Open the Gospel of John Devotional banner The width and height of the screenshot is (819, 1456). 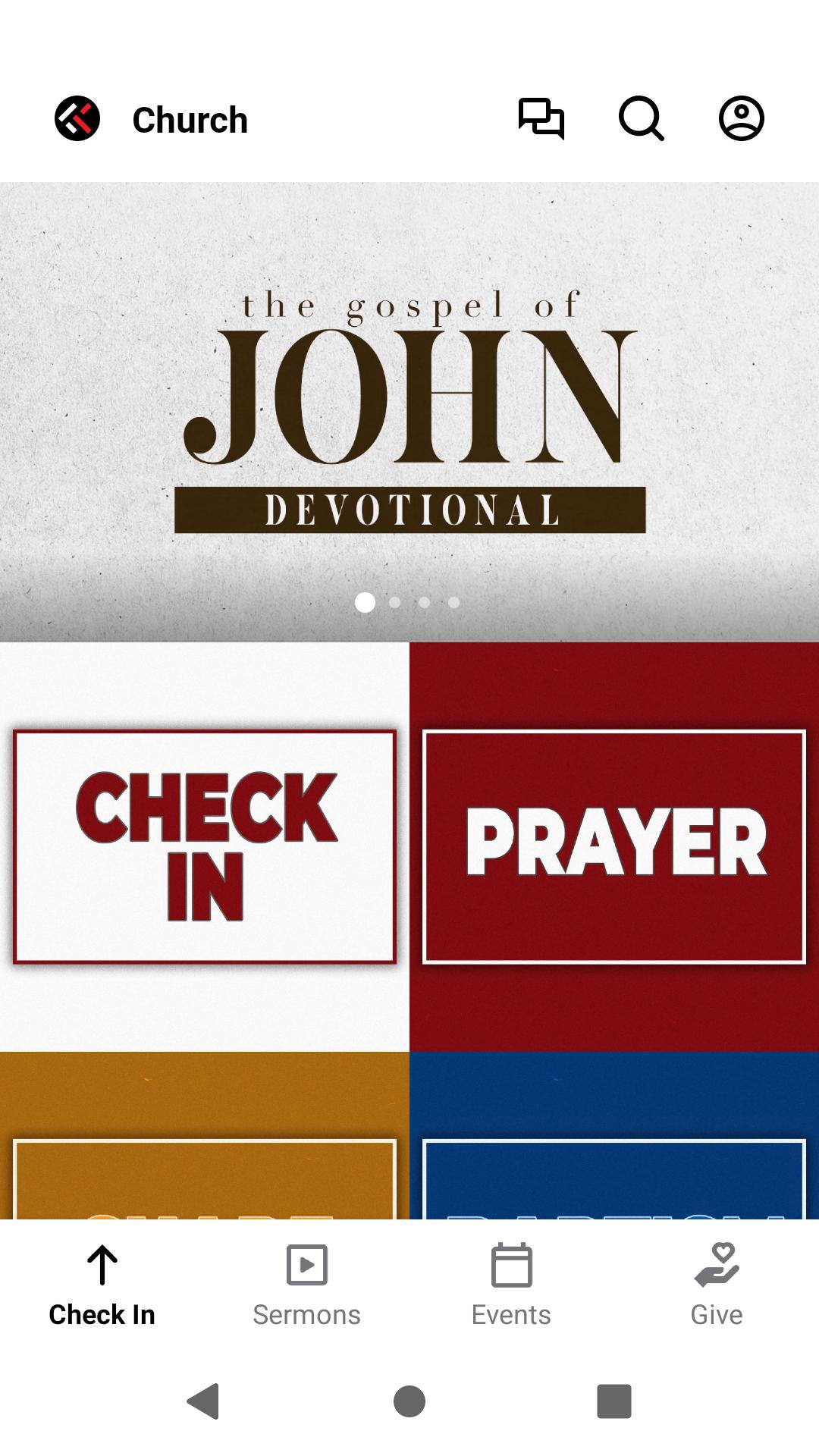[409, 411]
